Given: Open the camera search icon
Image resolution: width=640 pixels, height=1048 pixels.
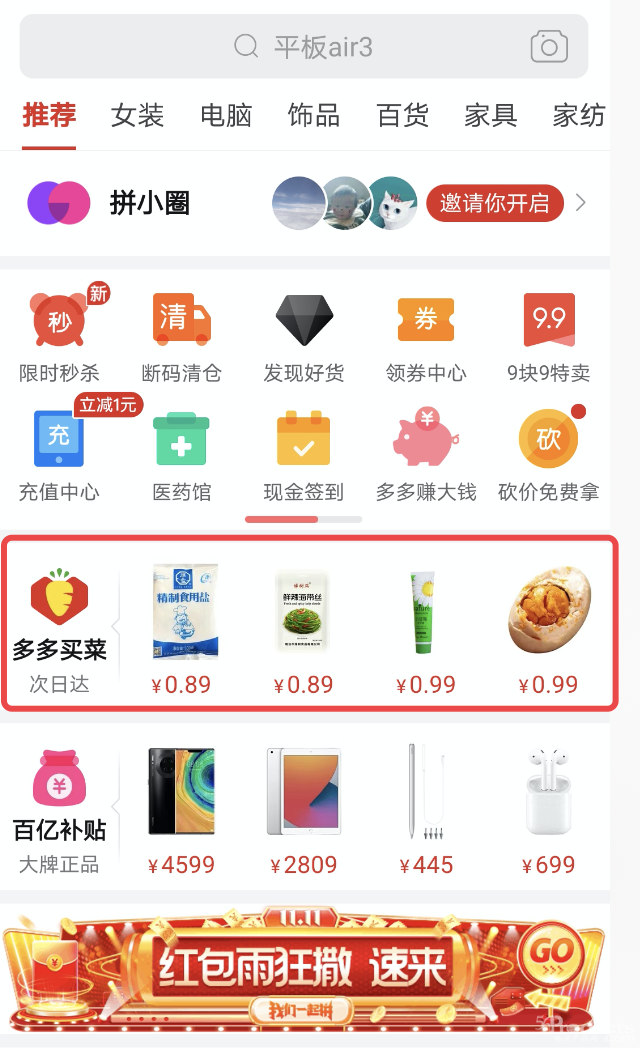Looking at the screenshot, I should [548, 46].
